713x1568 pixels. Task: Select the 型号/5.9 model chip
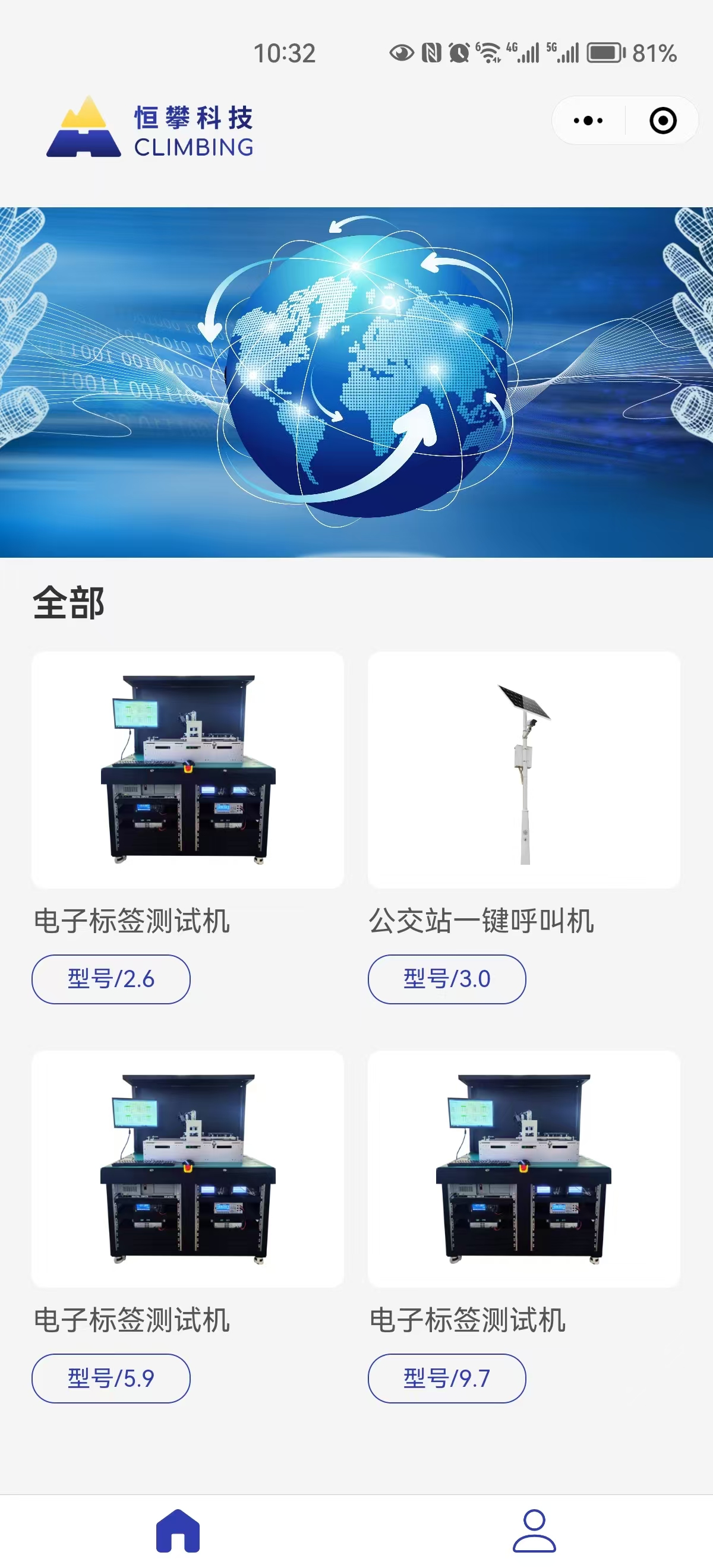tap(111, 1378)
